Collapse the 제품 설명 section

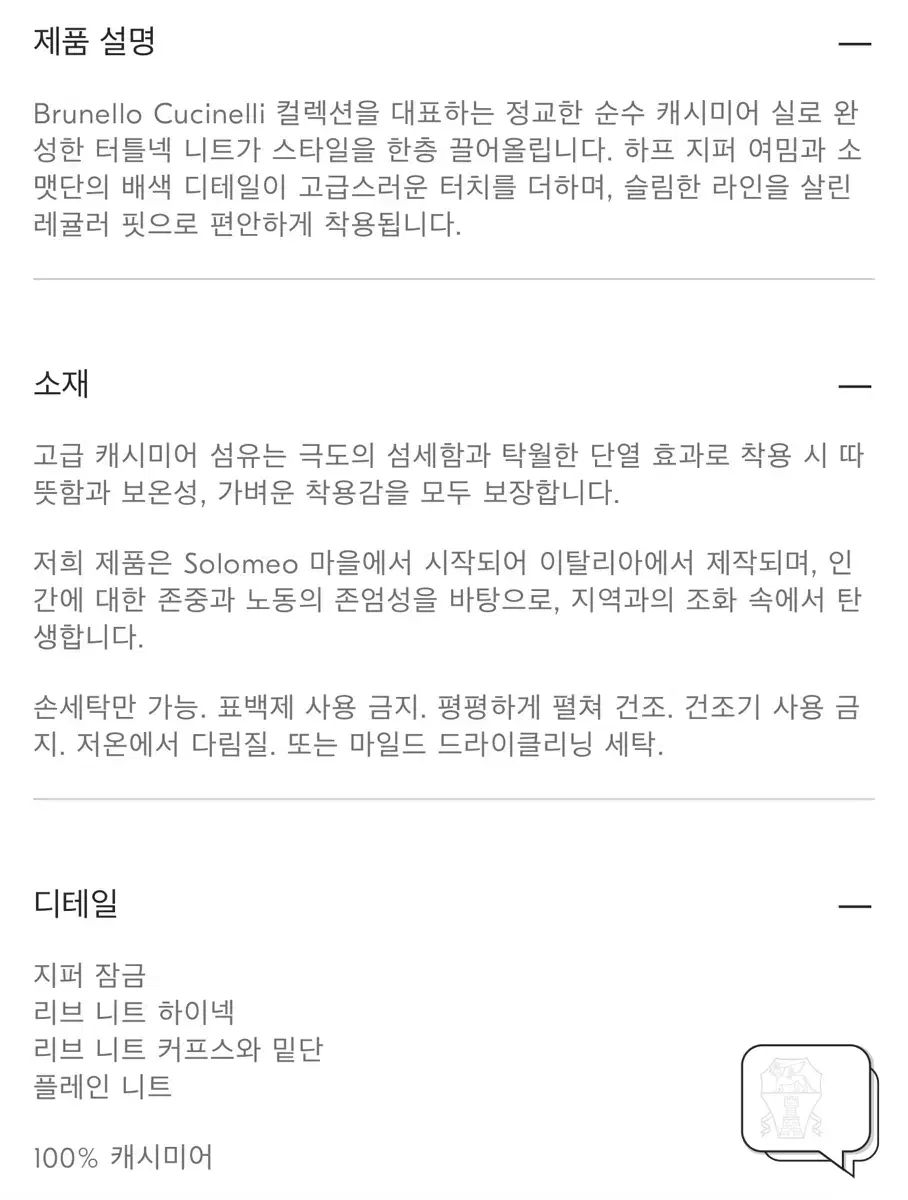click(x=854, y=44)
